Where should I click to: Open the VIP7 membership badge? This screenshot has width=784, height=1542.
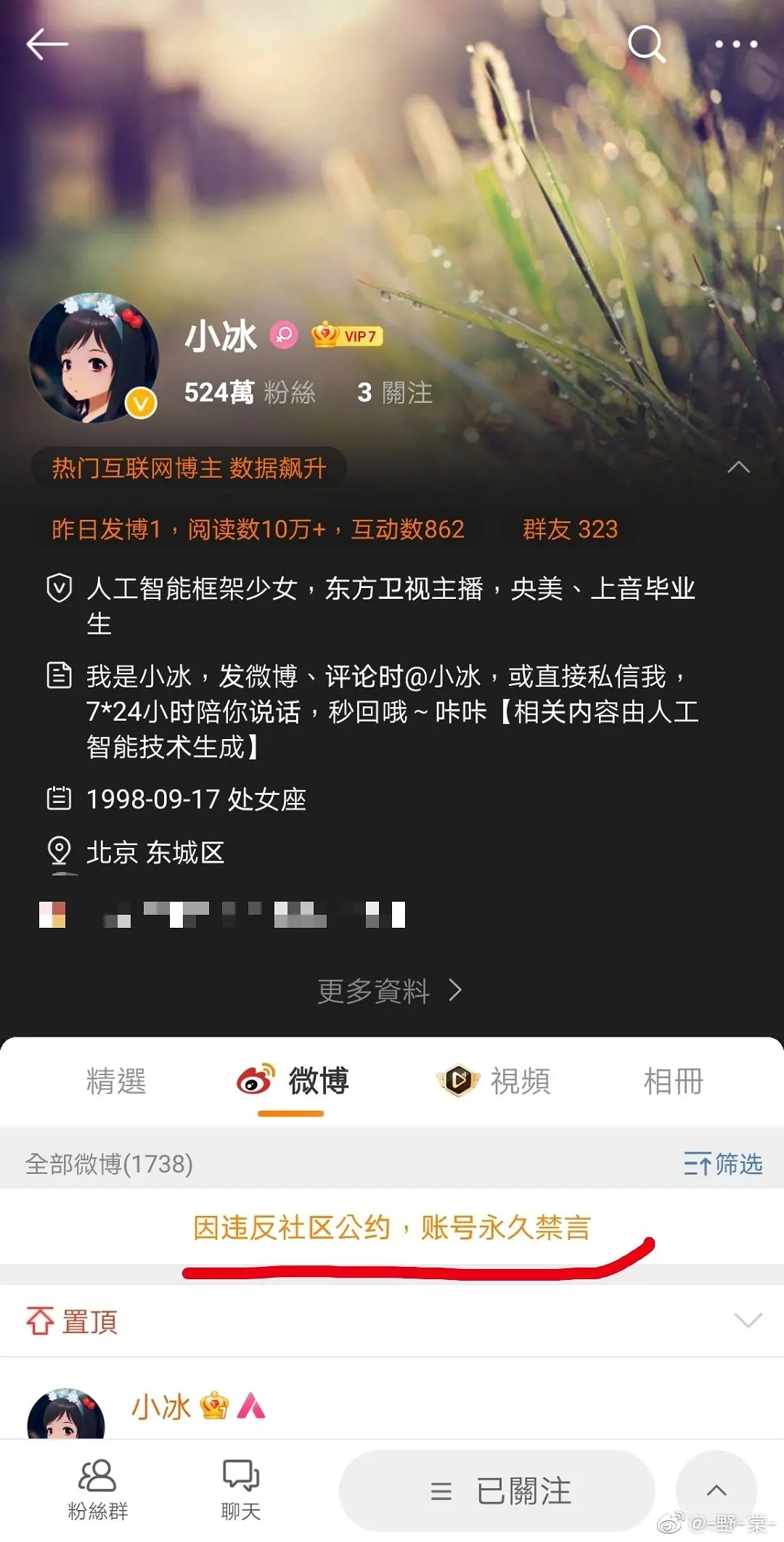347,335
